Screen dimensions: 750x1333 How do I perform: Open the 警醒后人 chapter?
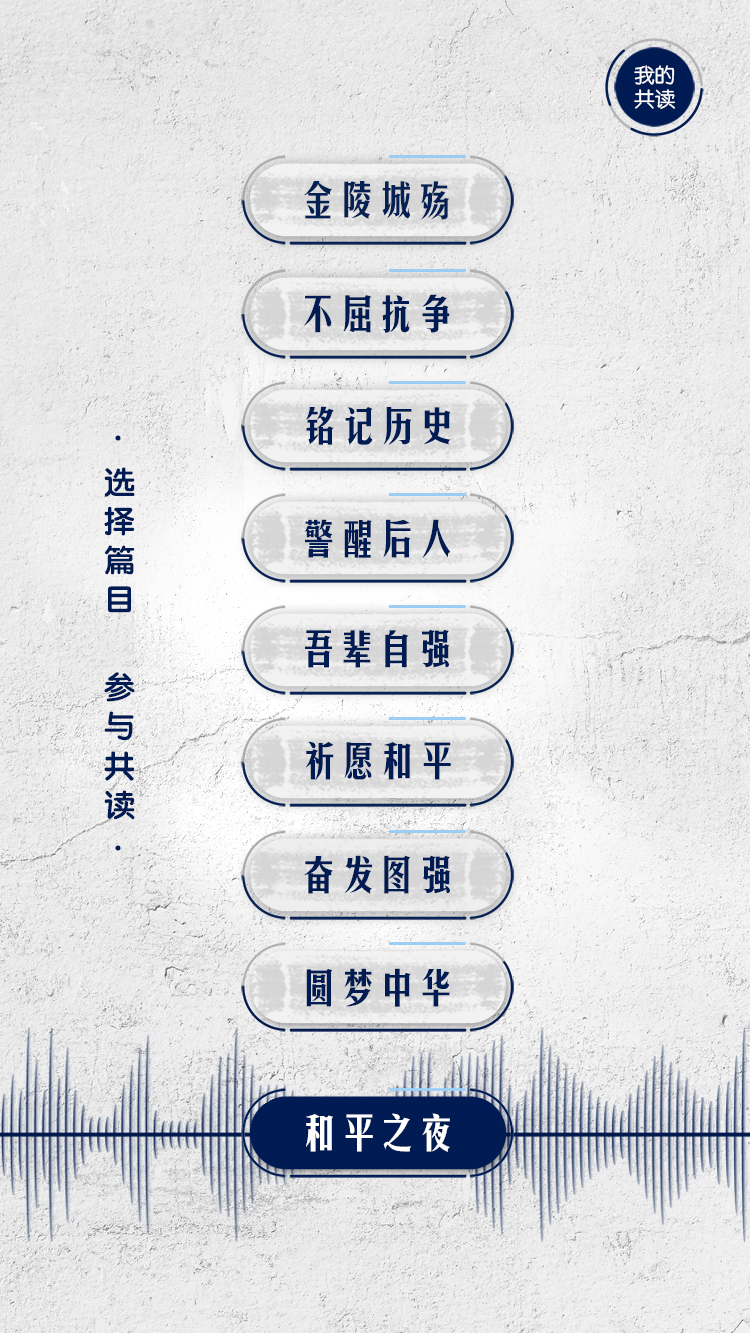point(377,538)
